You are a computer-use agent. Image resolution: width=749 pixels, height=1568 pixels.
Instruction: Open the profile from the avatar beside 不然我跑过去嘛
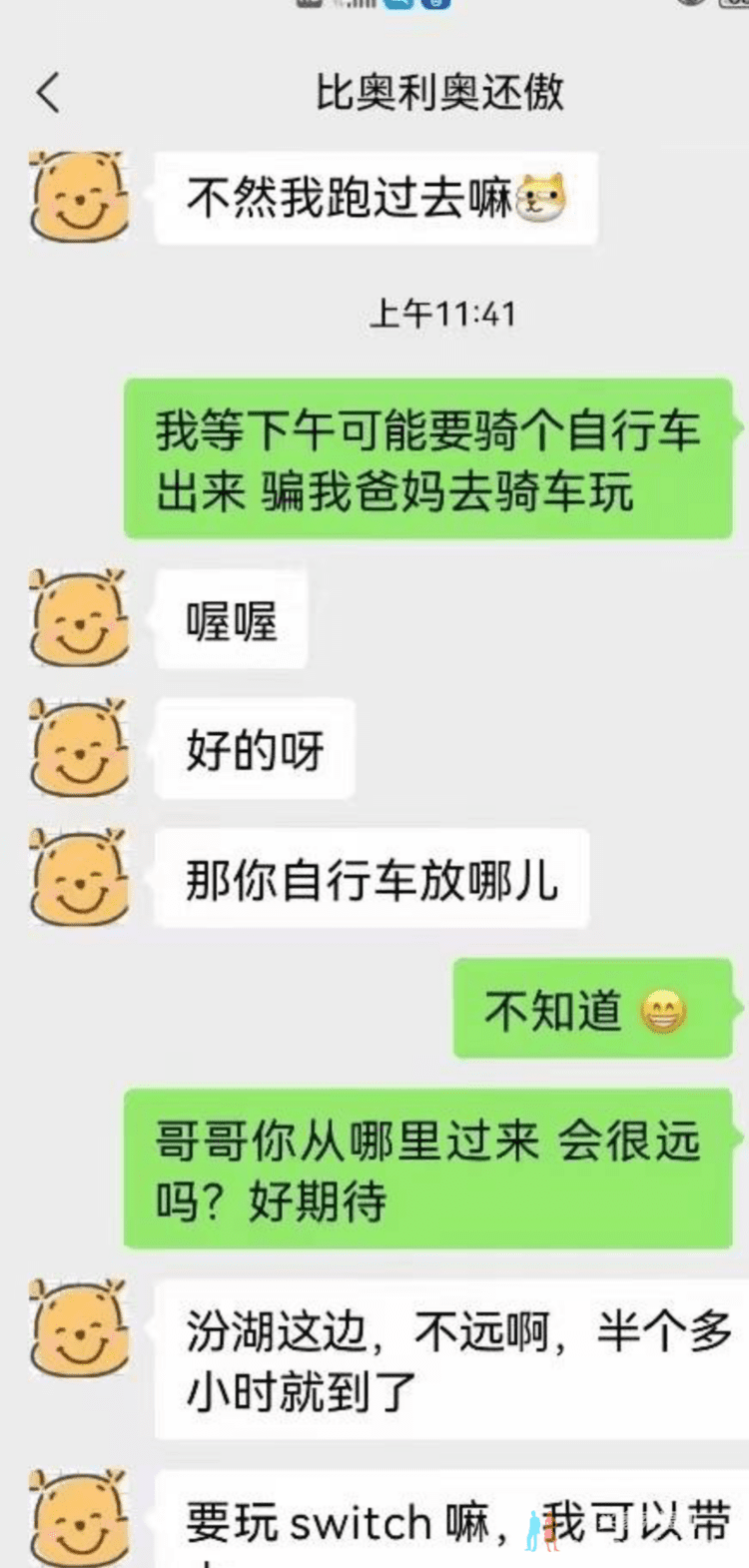[x=80, y=198]
